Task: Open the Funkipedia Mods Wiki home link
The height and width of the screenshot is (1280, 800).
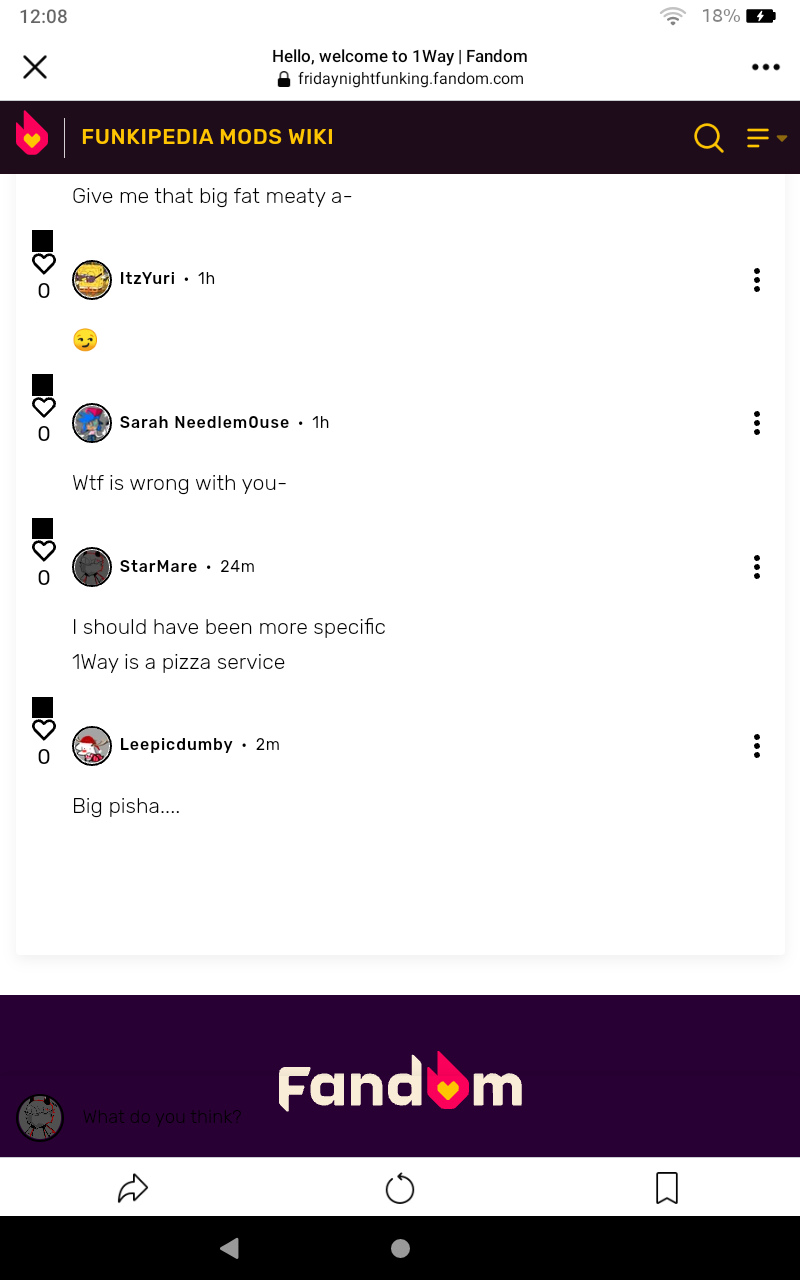Action: click(x=207, y=137)
